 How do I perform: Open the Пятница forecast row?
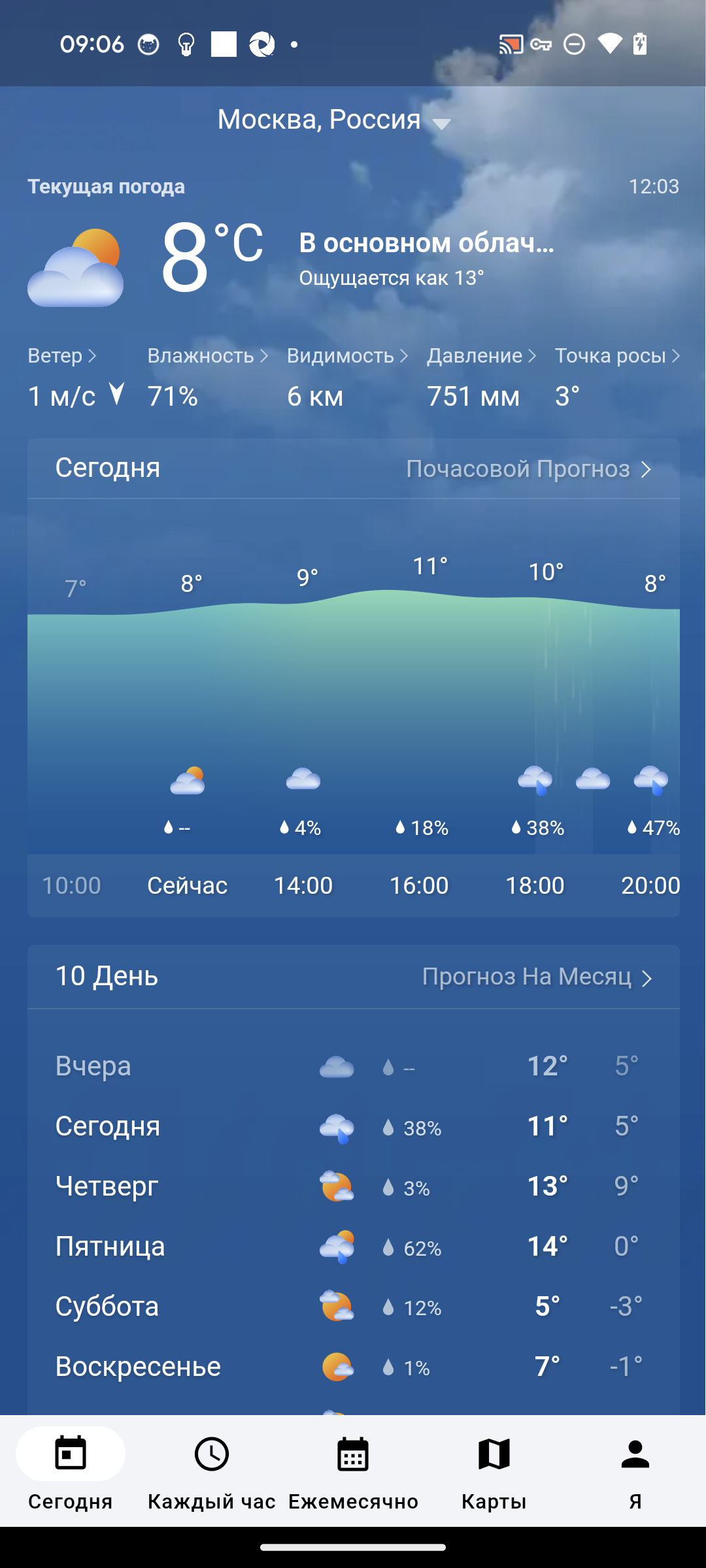(354, 1247)
